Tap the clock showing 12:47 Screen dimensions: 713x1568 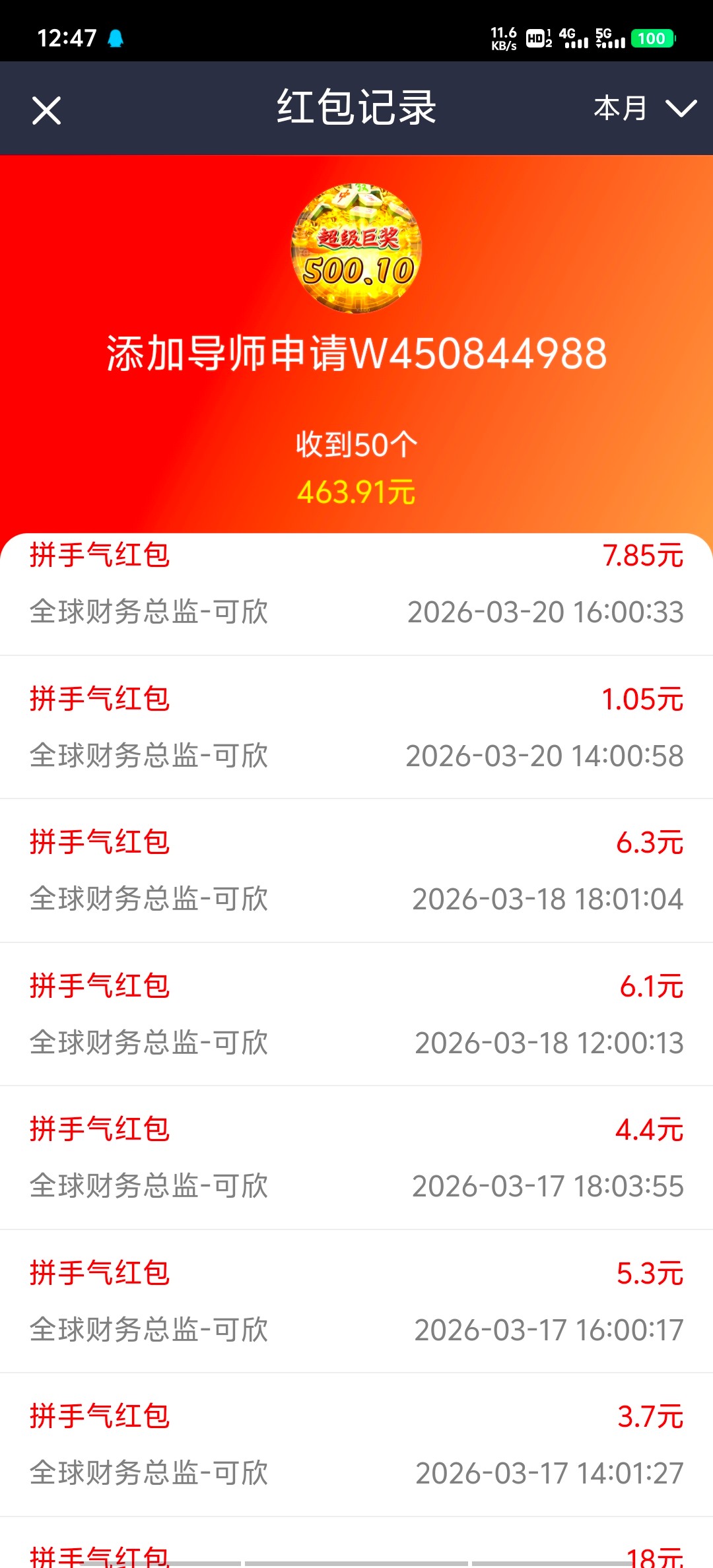tap(68, 38)
